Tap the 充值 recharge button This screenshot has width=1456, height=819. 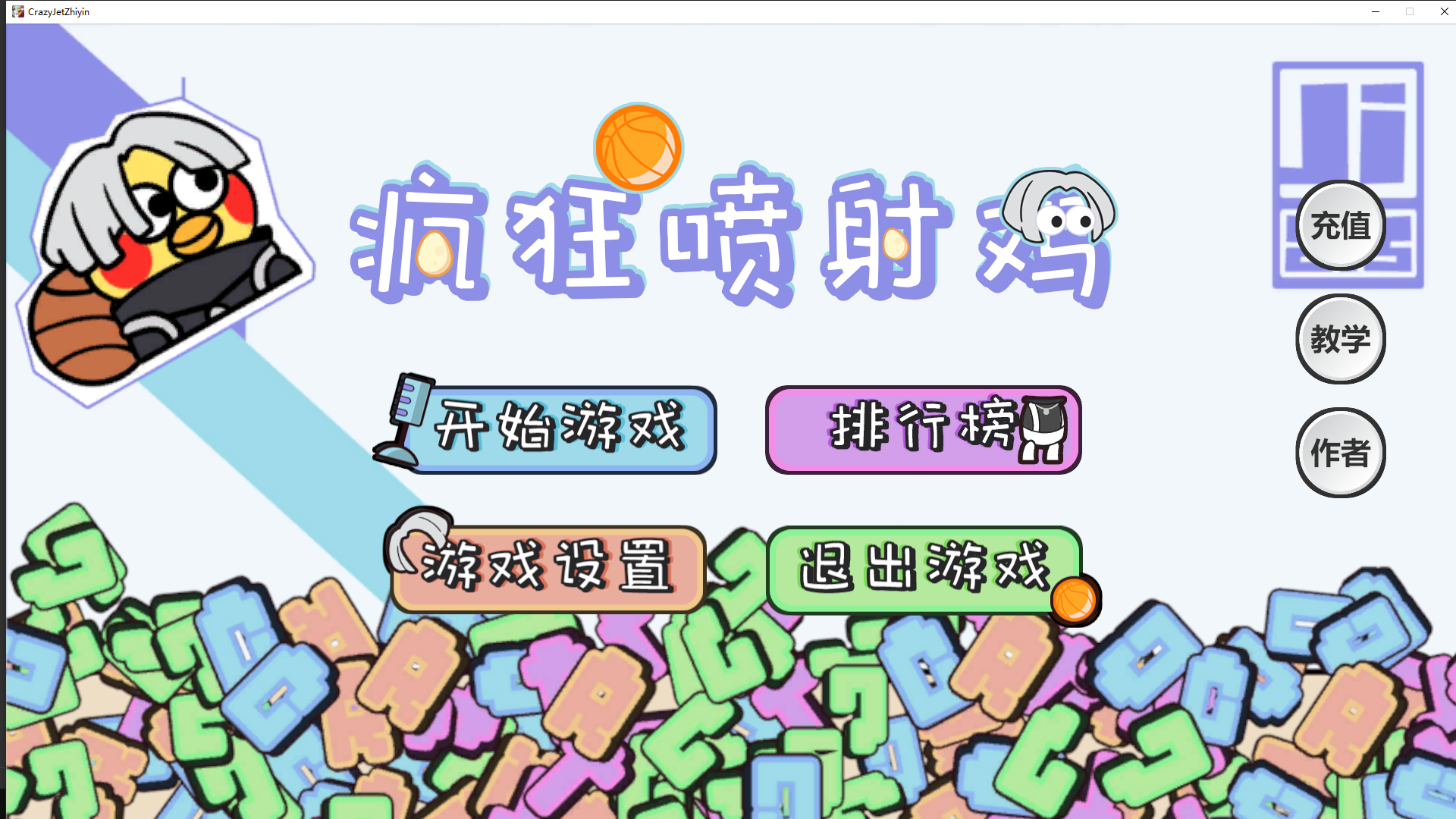coord(1340,225)
